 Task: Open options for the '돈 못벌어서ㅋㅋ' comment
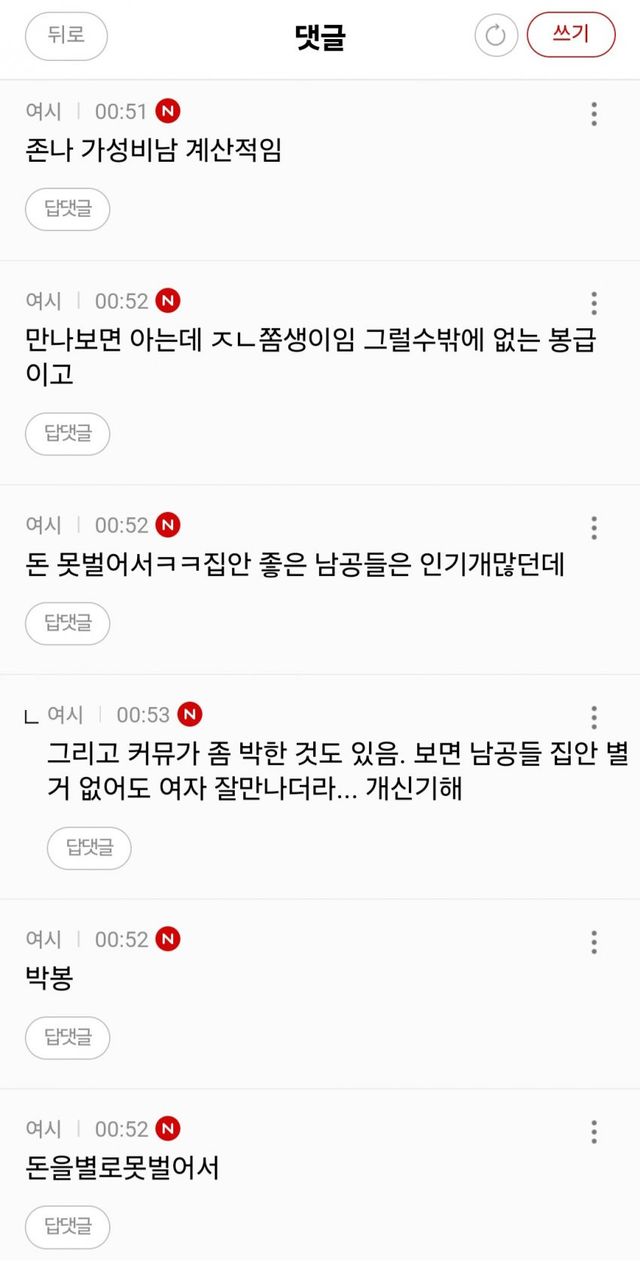594,528
